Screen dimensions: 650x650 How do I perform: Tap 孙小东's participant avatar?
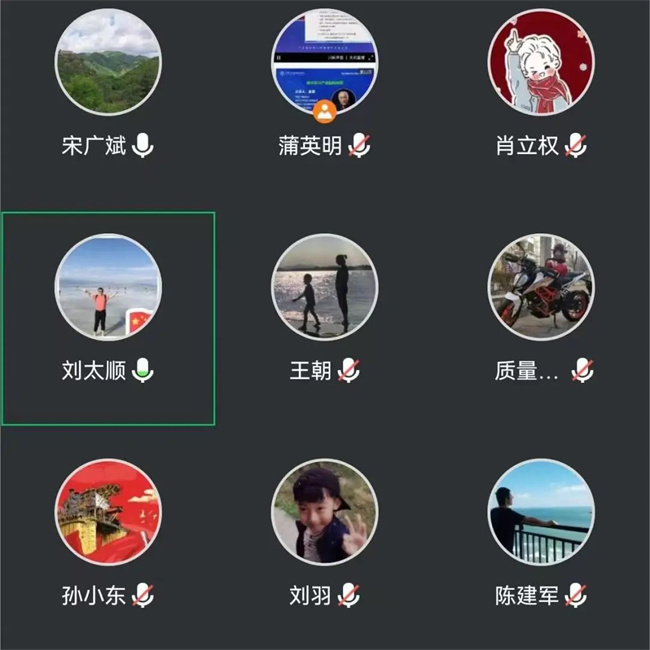click(108, 512)
